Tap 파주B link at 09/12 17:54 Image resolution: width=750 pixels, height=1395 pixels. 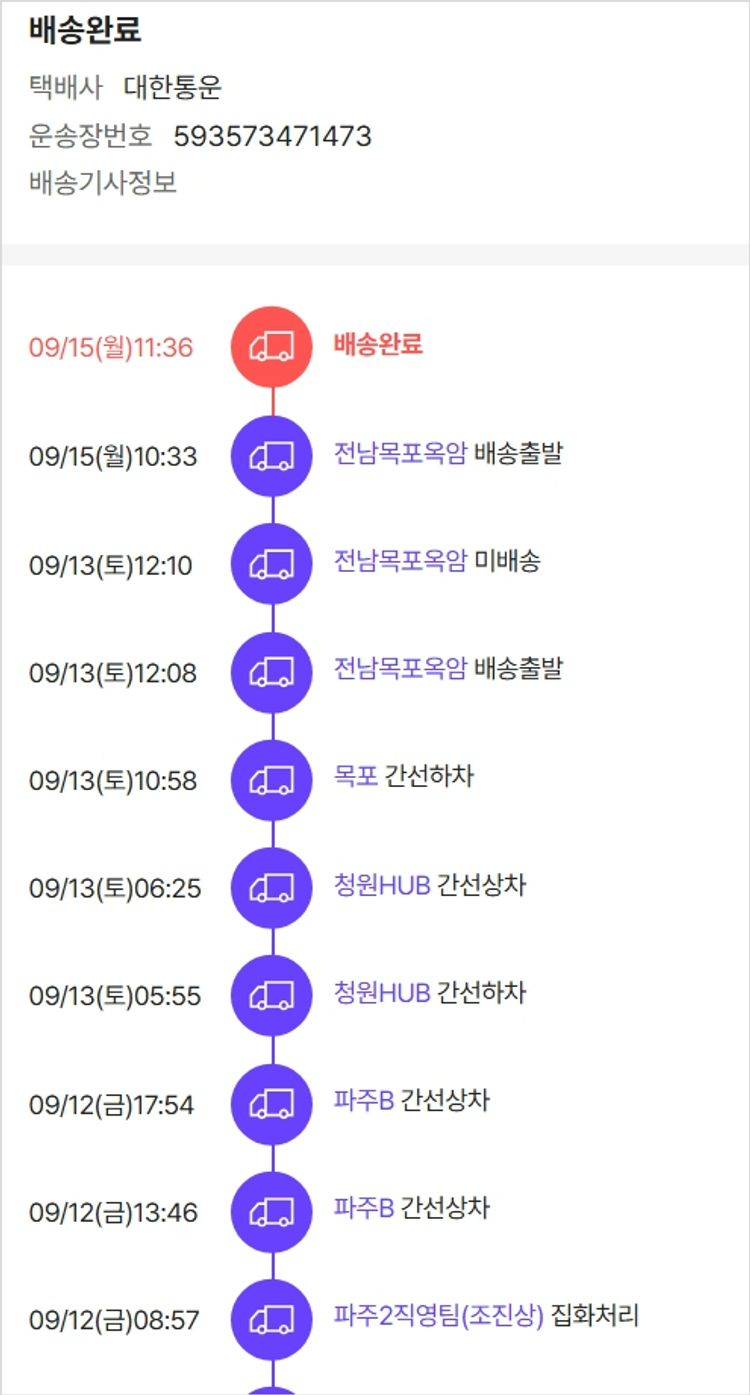coord(364,1102)
